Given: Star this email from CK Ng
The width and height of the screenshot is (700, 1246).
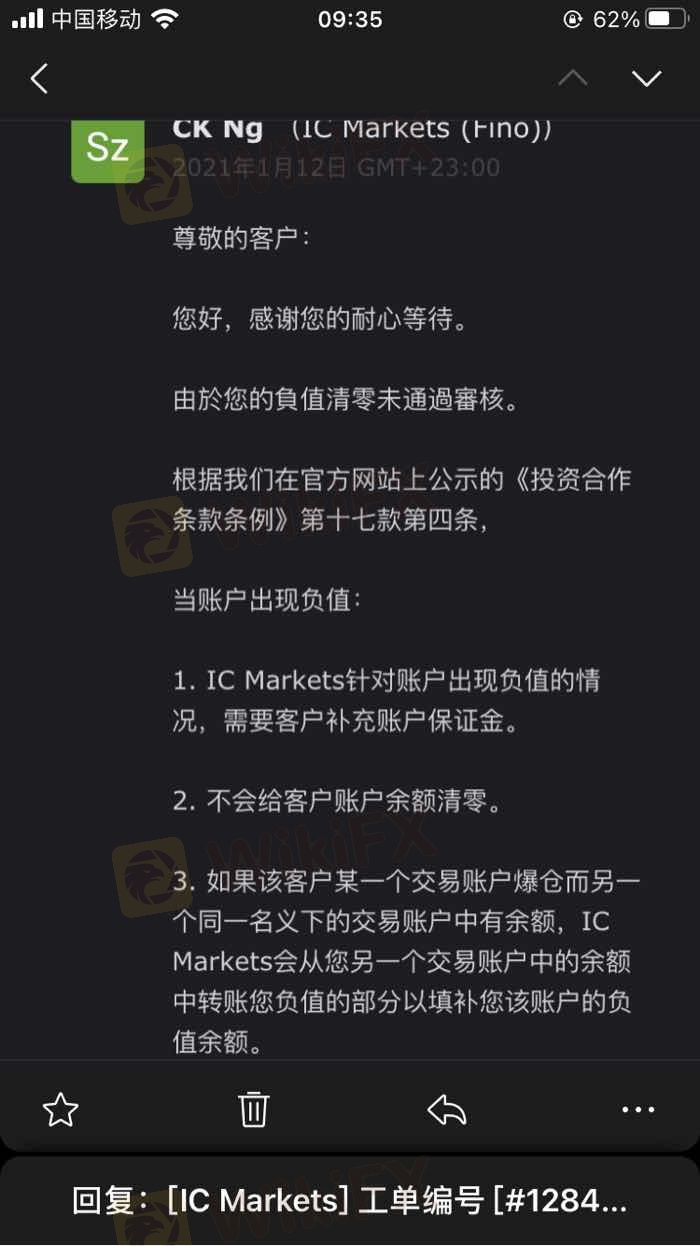Looking at the screenshot, I should tap(61, 1109).
